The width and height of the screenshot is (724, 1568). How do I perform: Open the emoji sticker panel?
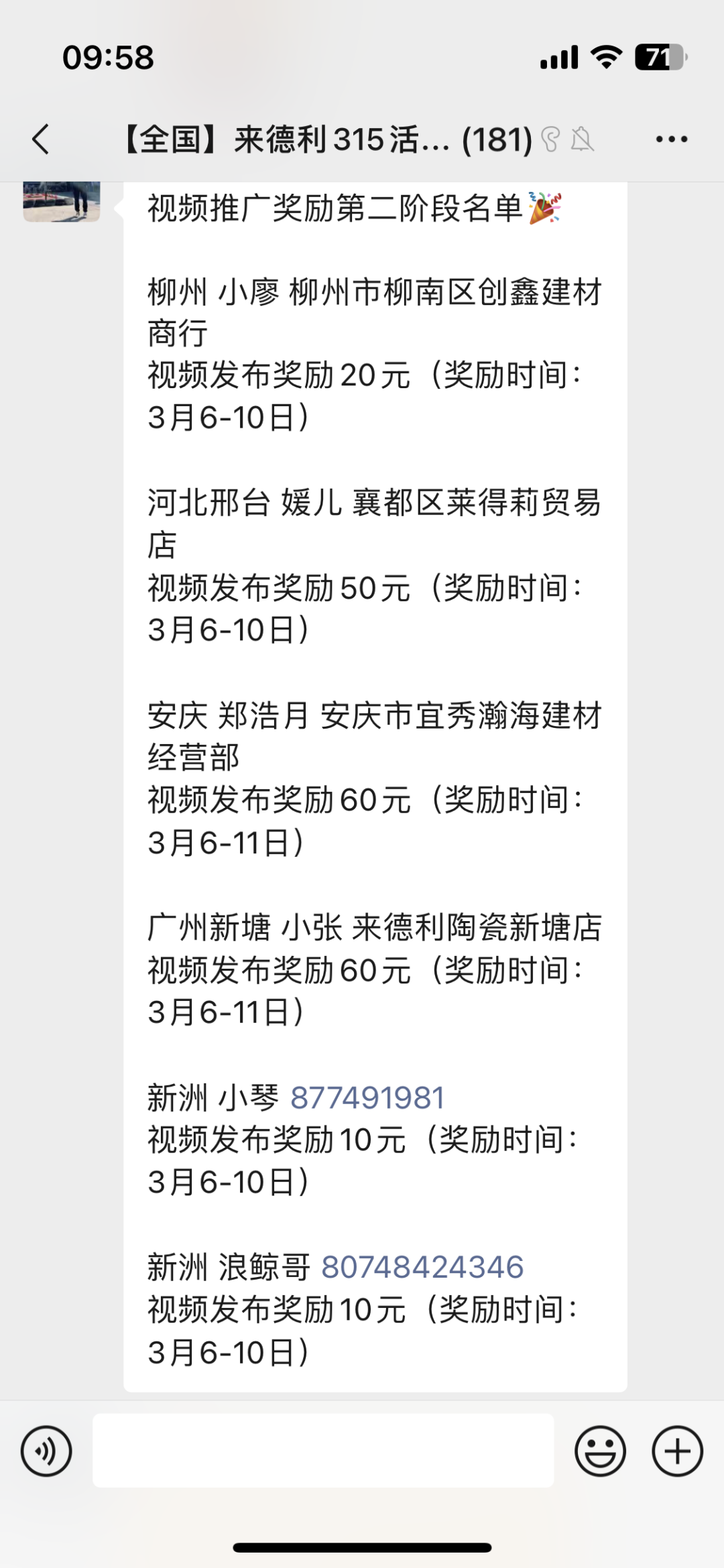(600, 1451)
